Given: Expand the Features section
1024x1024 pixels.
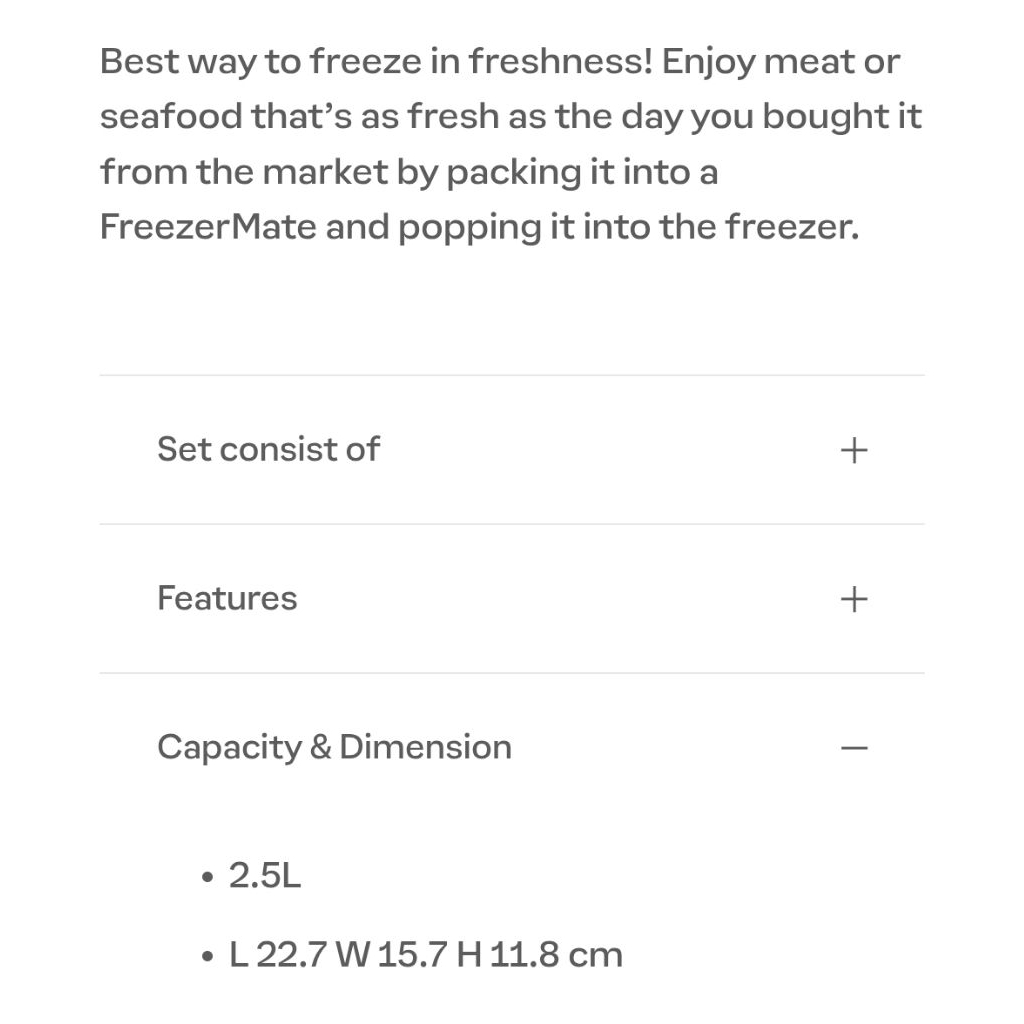Looking at the screenshot, I should pos(853,599).
